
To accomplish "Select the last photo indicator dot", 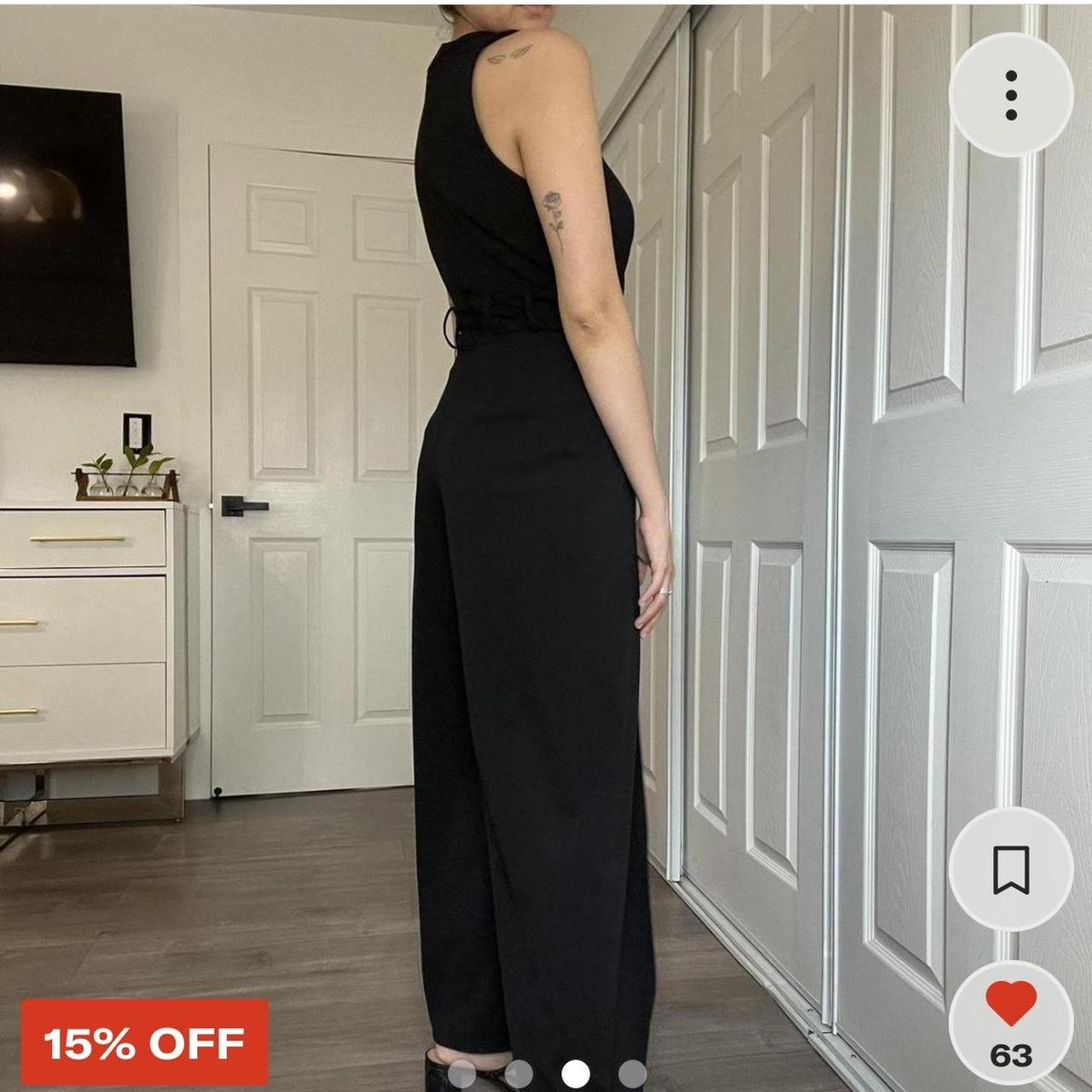I will click(x=632, y=1073).
